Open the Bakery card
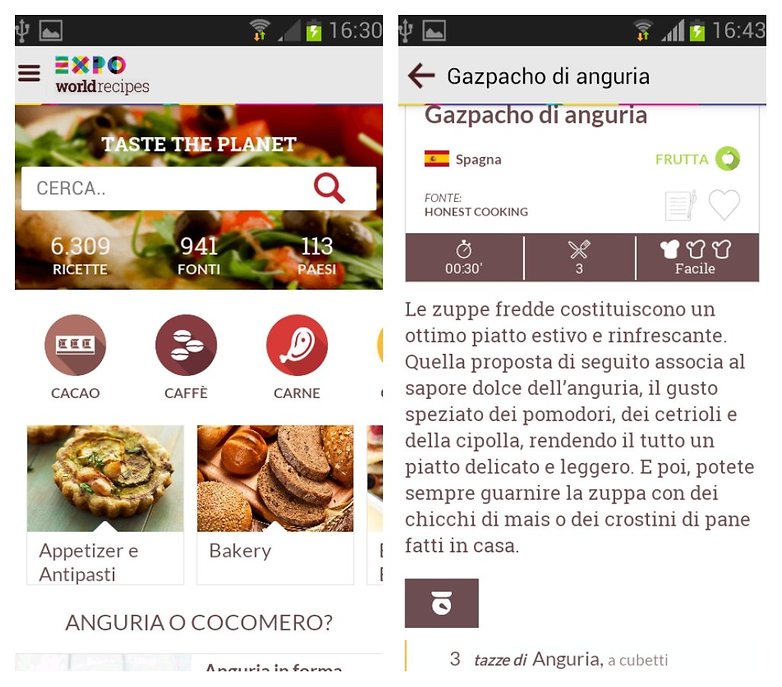Screen dimensions: 782x687 [x=275, y=503]
